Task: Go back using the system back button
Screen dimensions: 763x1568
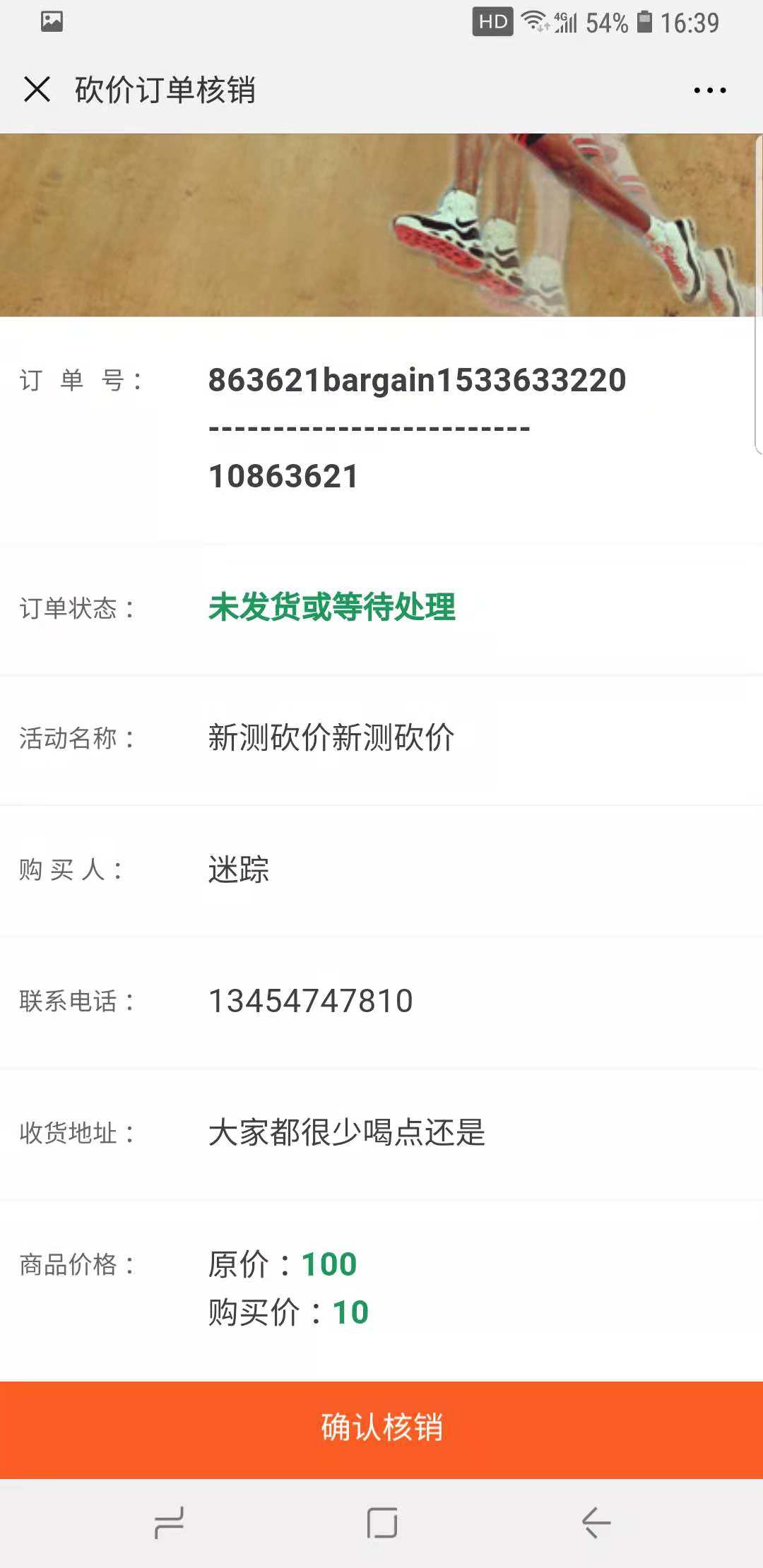Action: click(596, 1522)
